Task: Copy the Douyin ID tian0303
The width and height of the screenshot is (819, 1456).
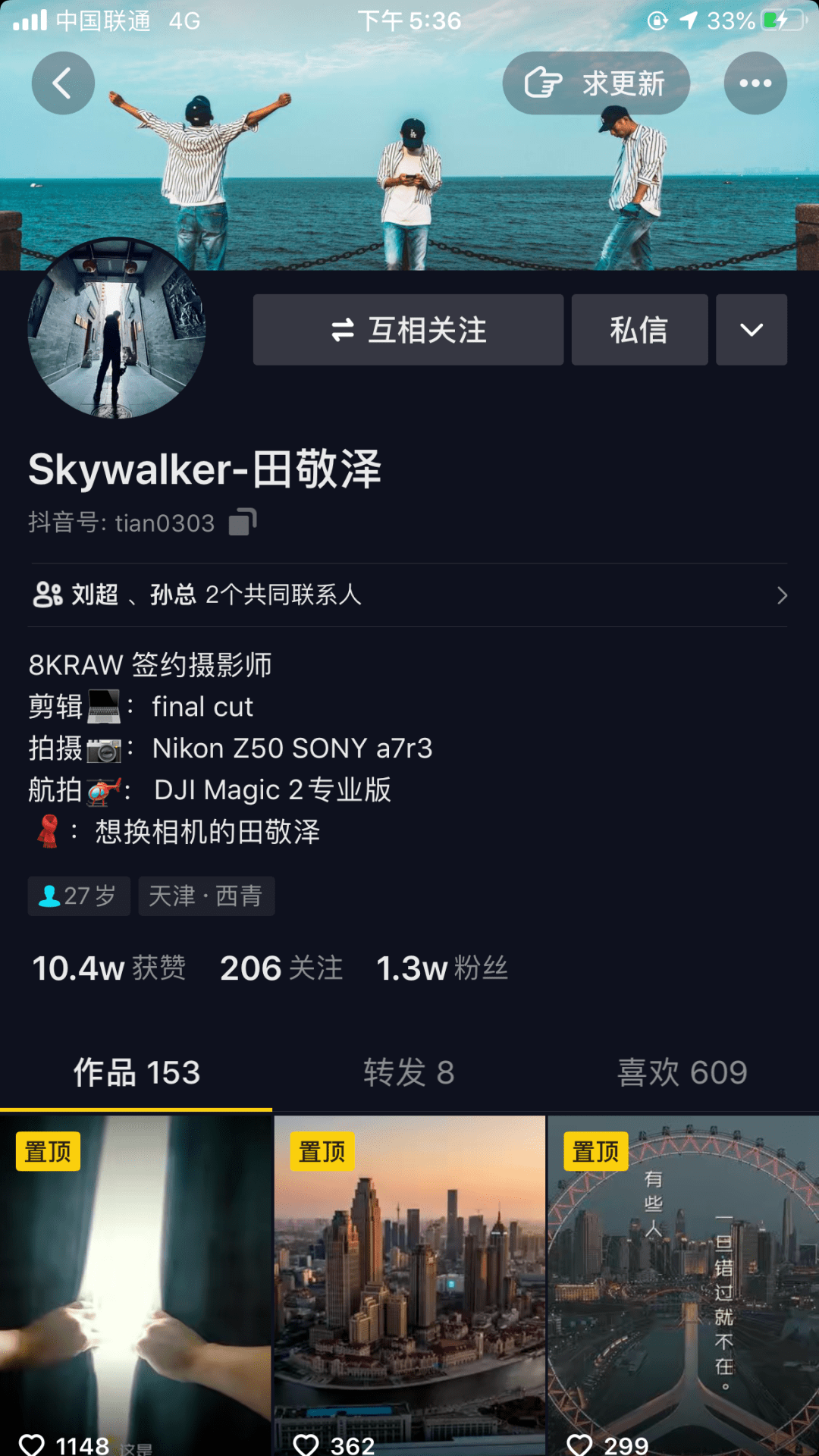Action: (x=243, y=522)
